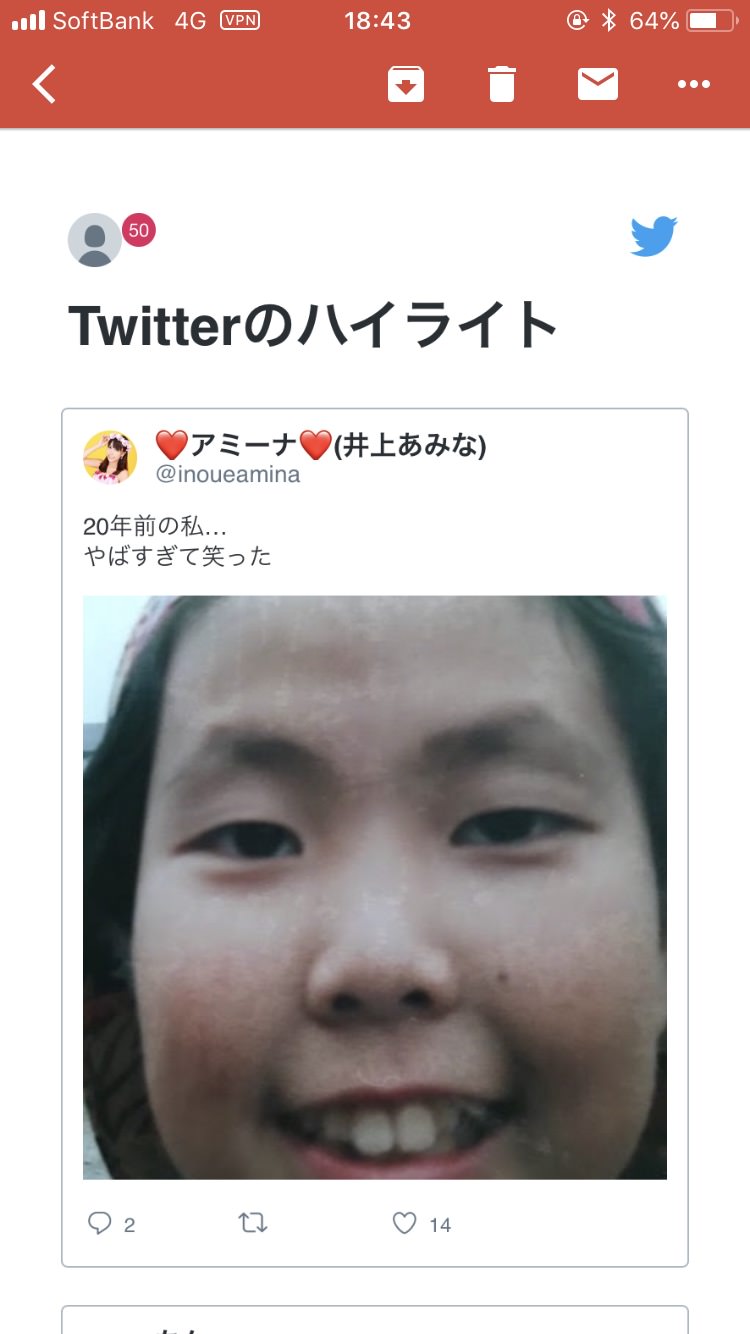Retweet the post from @inoueamina
750x1334 pixels.
253,1223
